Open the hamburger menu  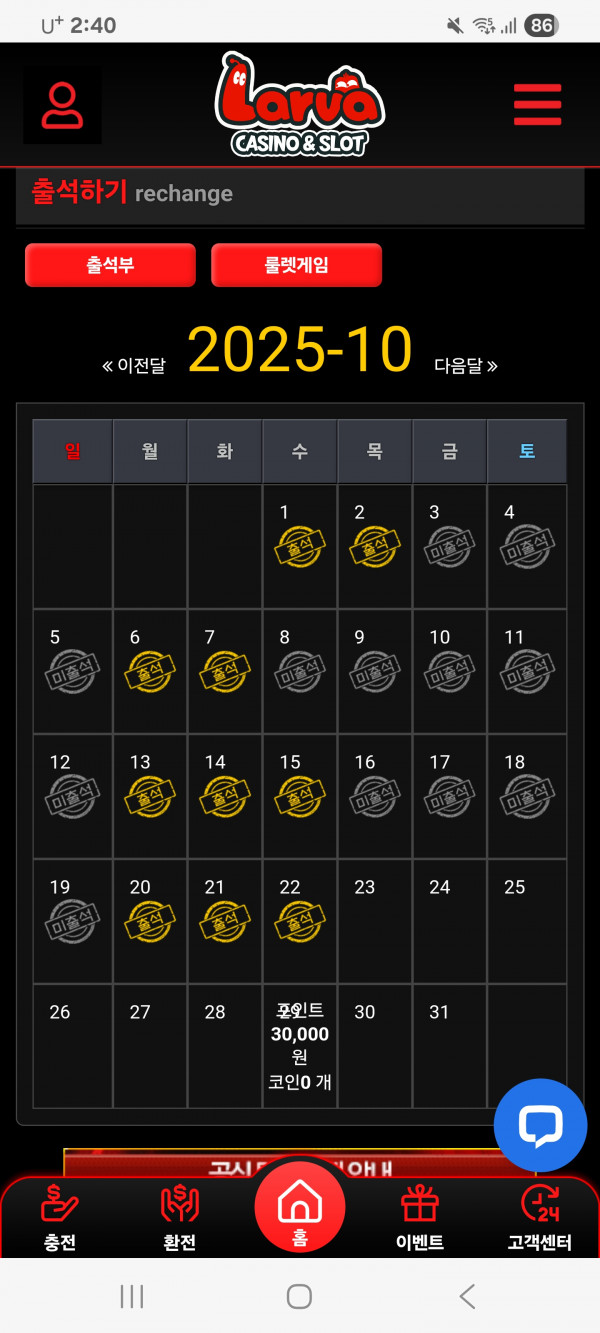[x=537, y=105]
